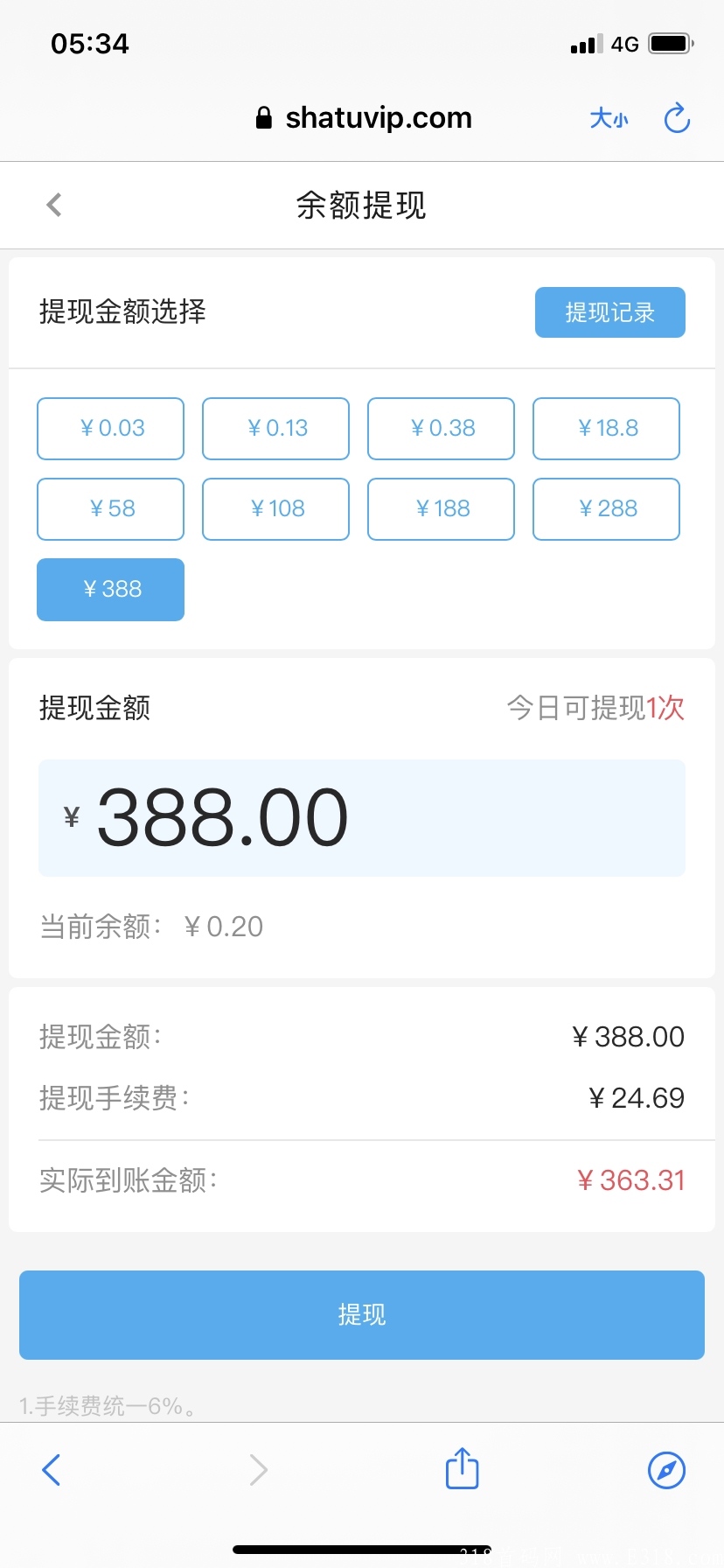Tap the red ¥363.31 arrival amount
The image size is (724, 1568).
pos(631,1180)
